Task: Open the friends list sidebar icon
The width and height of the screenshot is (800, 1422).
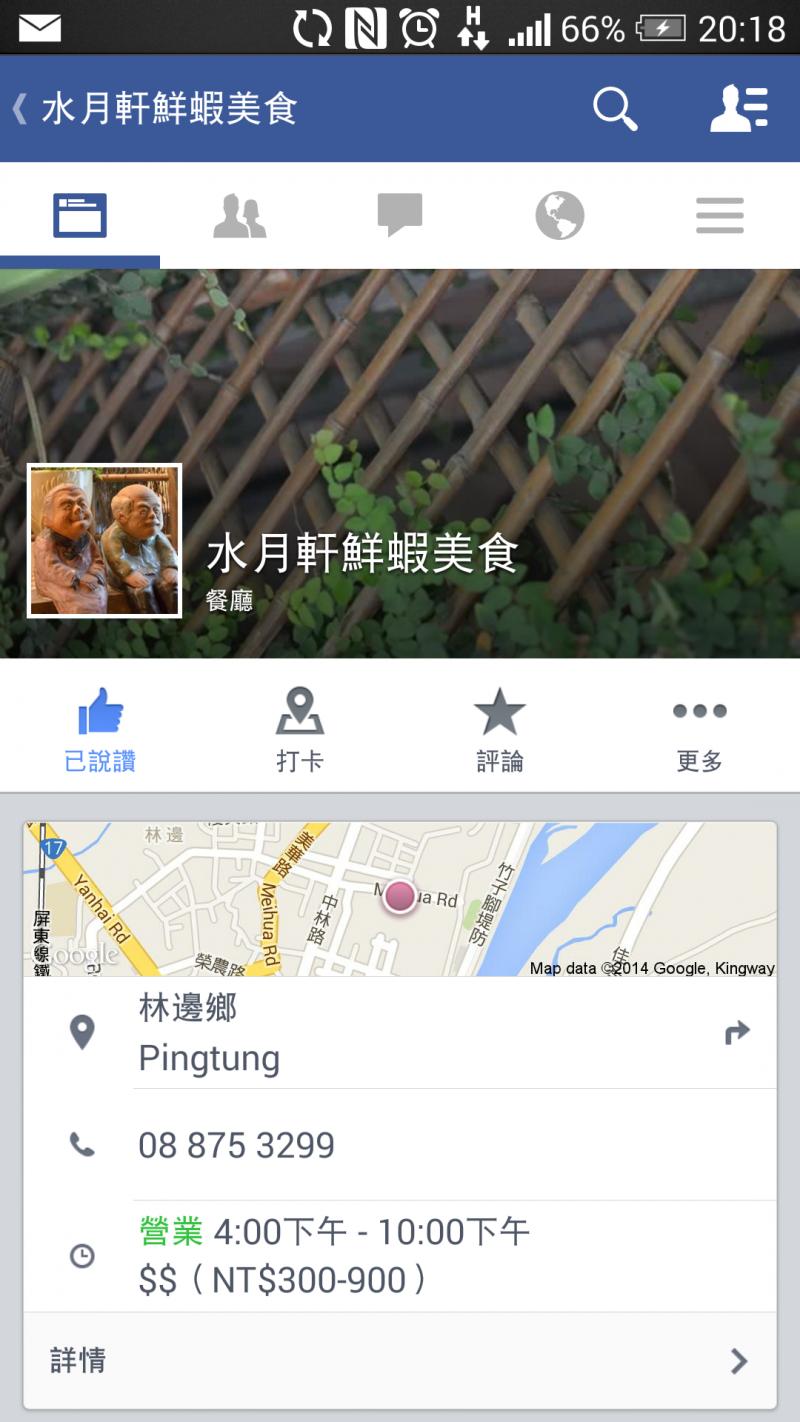Action: pyautogui.click(x=739, y=108)
